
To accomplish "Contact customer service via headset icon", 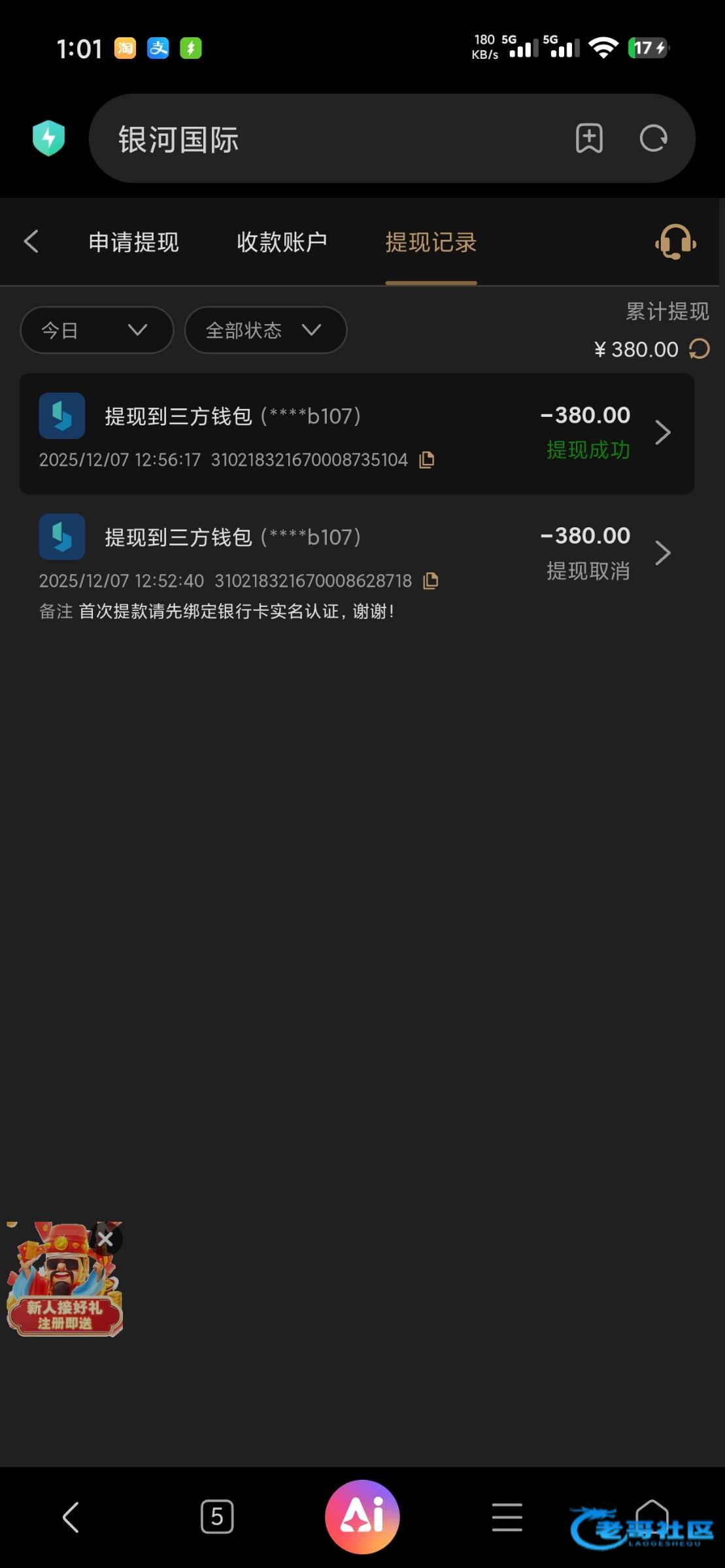I will point(675,242).
